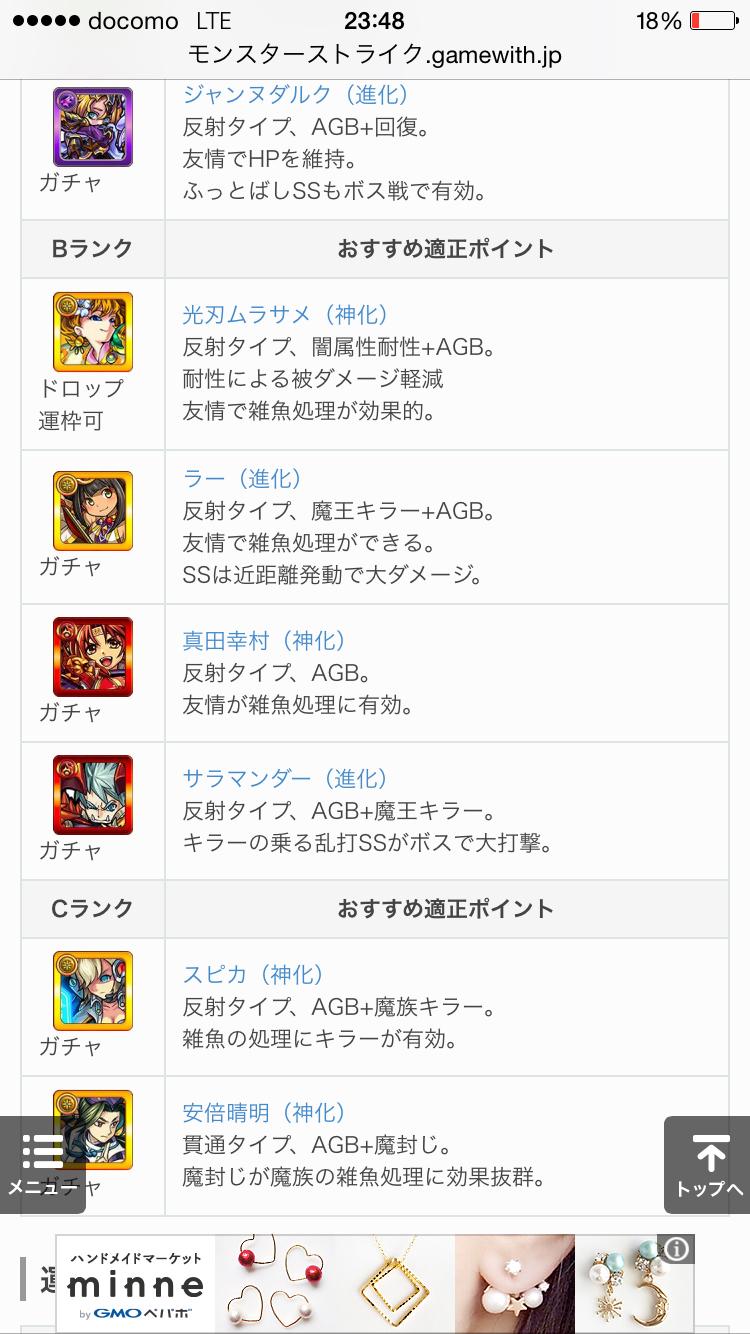Select the ジャンヌダルク monster icon
The image size is (750, 1334).
[x=92, y=127]
